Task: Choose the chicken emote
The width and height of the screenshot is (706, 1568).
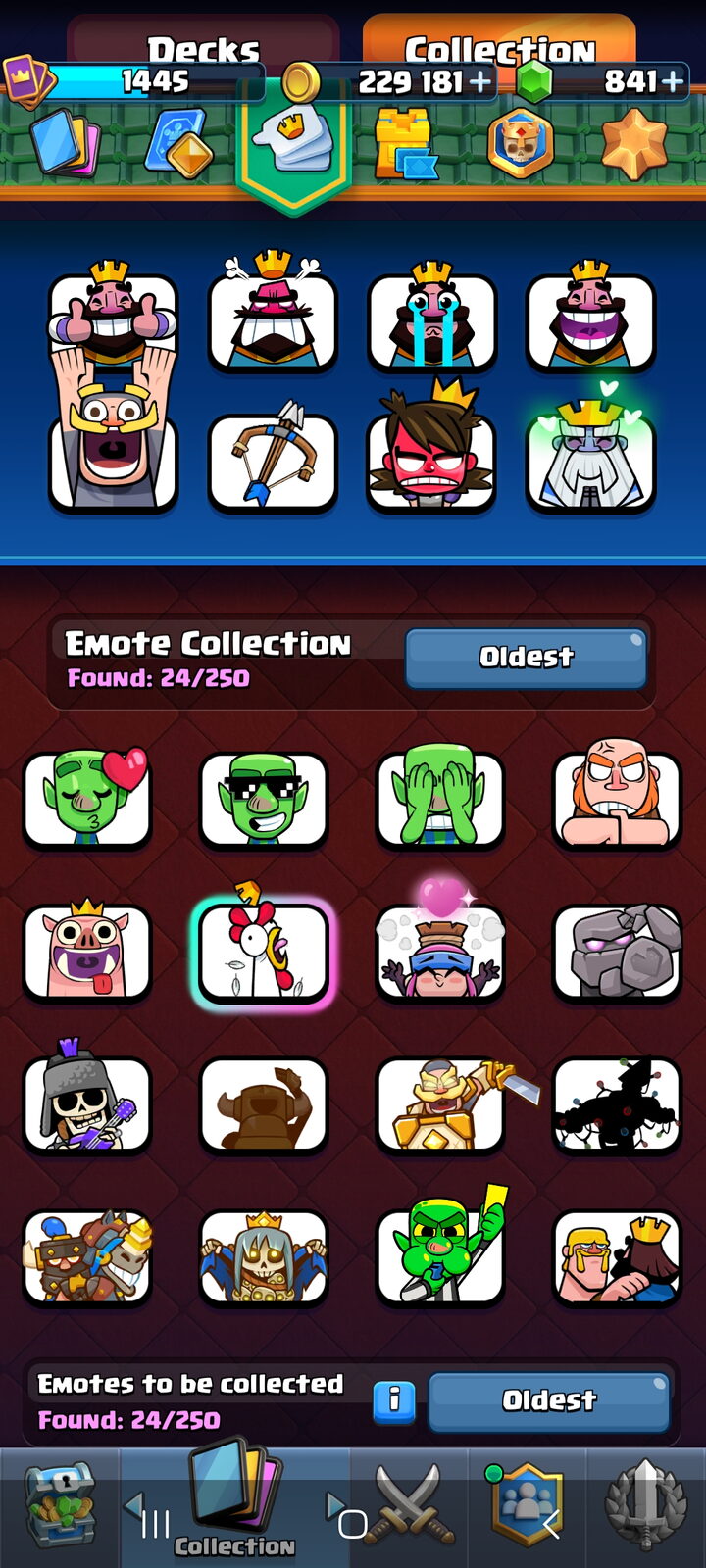Action: [264, 951]
